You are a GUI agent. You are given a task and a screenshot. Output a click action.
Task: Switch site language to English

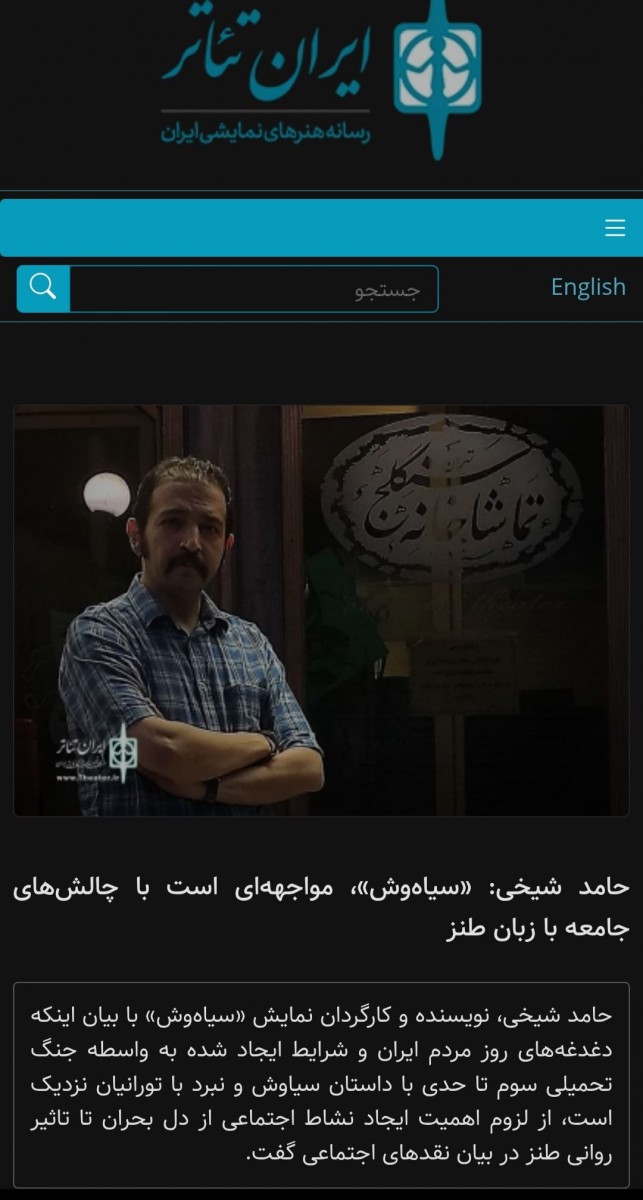pyautogui.click(x=588, y=287)
